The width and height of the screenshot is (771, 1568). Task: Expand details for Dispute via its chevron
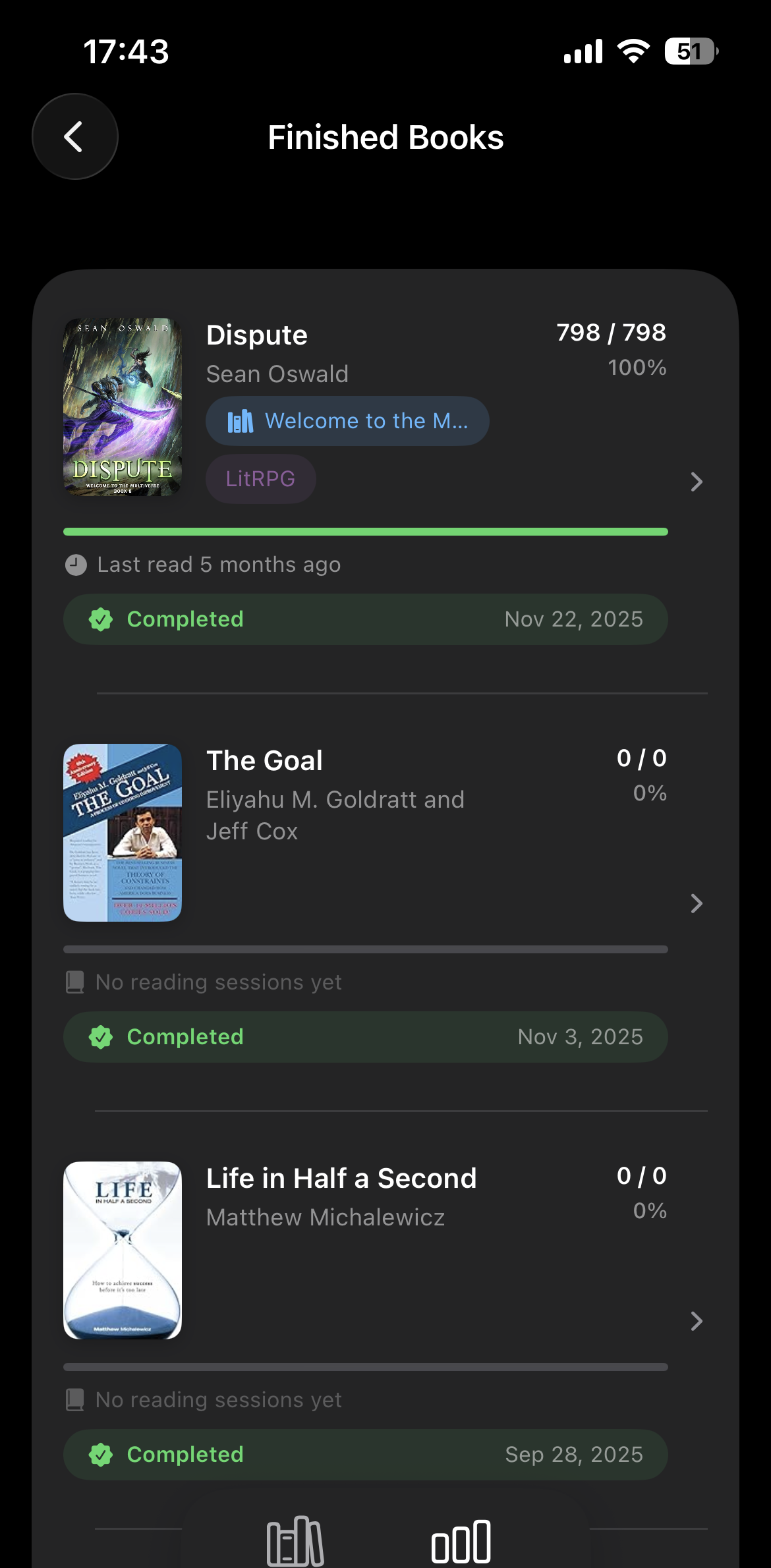click(697, 482)
